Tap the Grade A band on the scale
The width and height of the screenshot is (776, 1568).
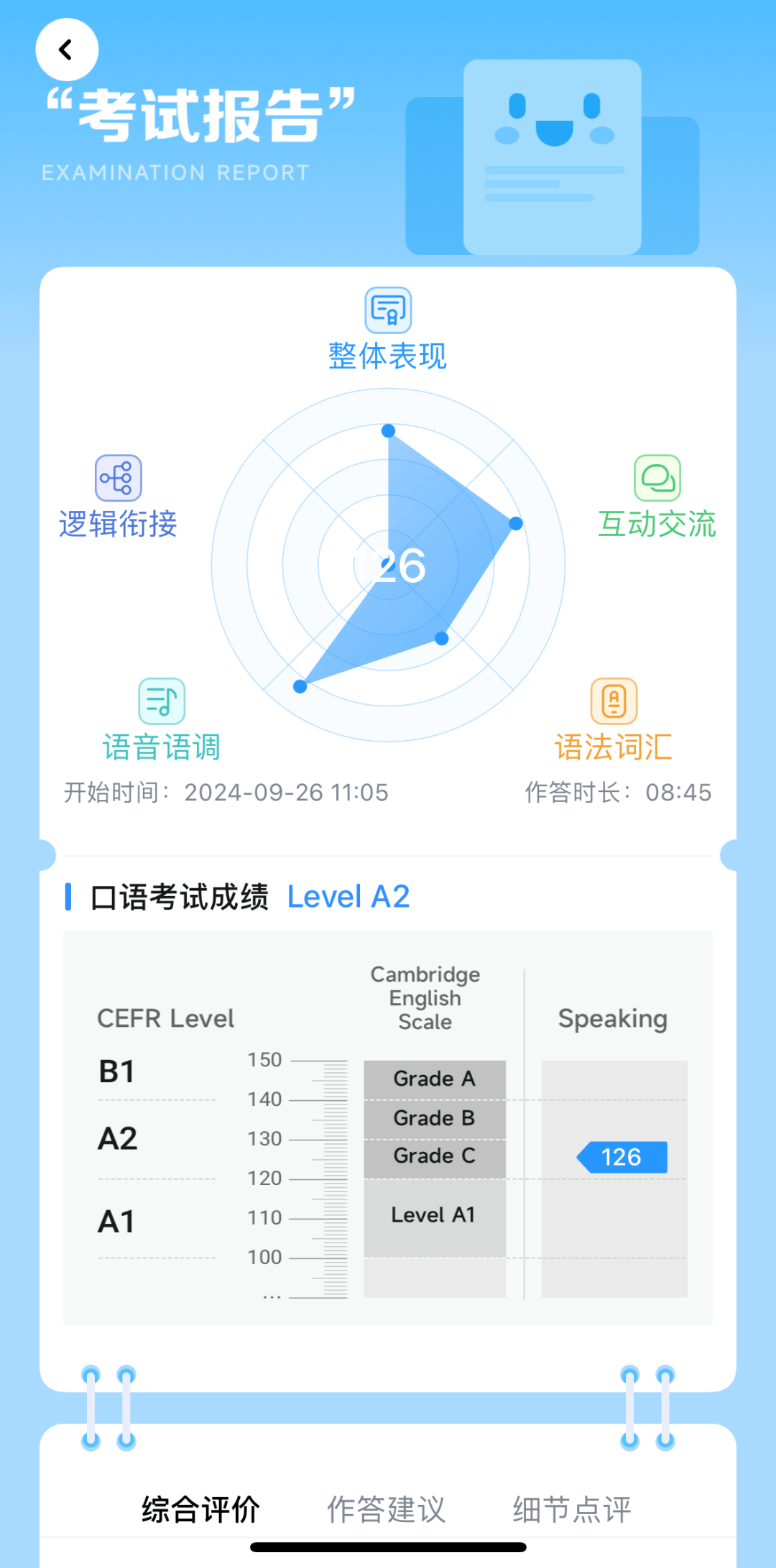[434, 1079]
